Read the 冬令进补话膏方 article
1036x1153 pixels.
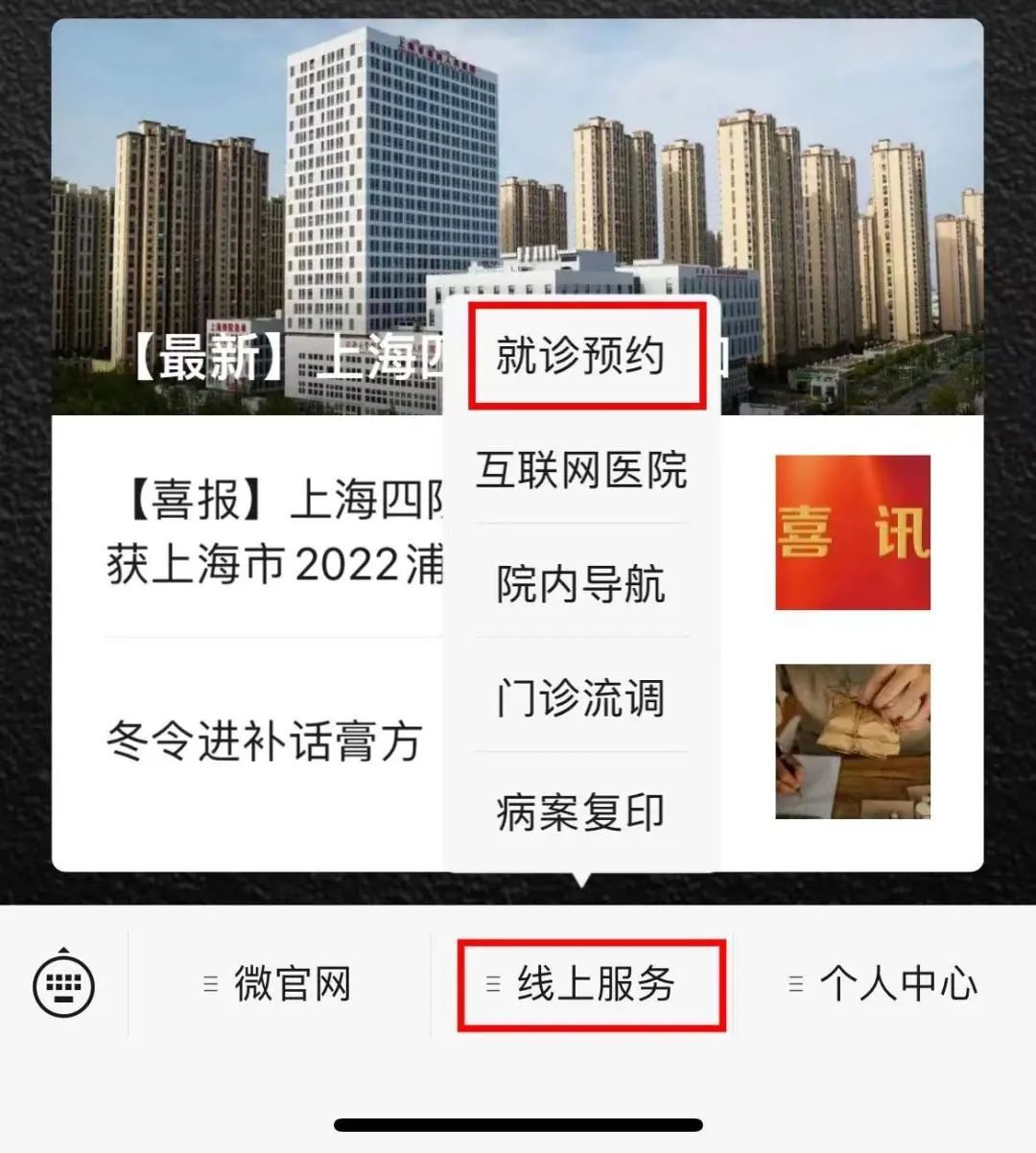point(264,741)
